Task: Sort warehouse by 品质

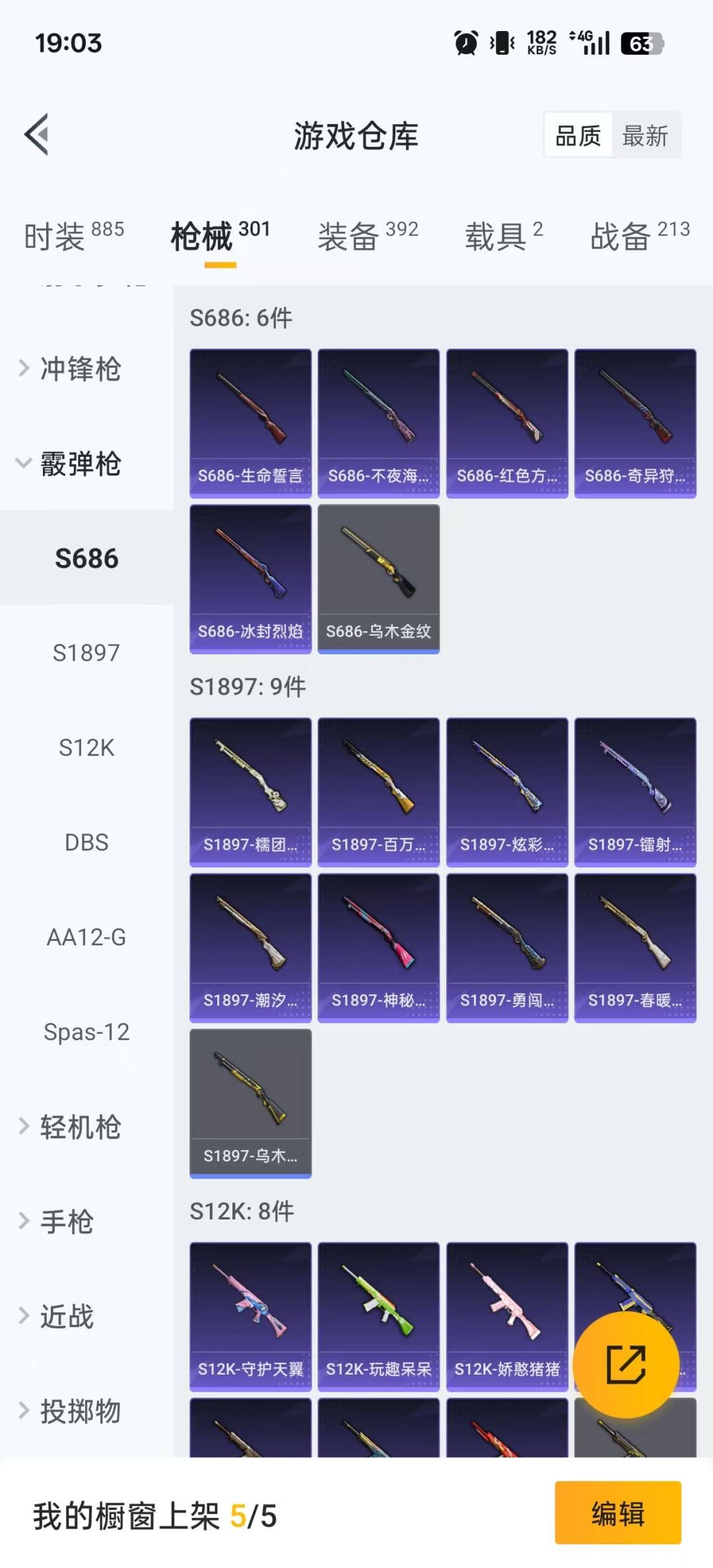Action: 578,136
